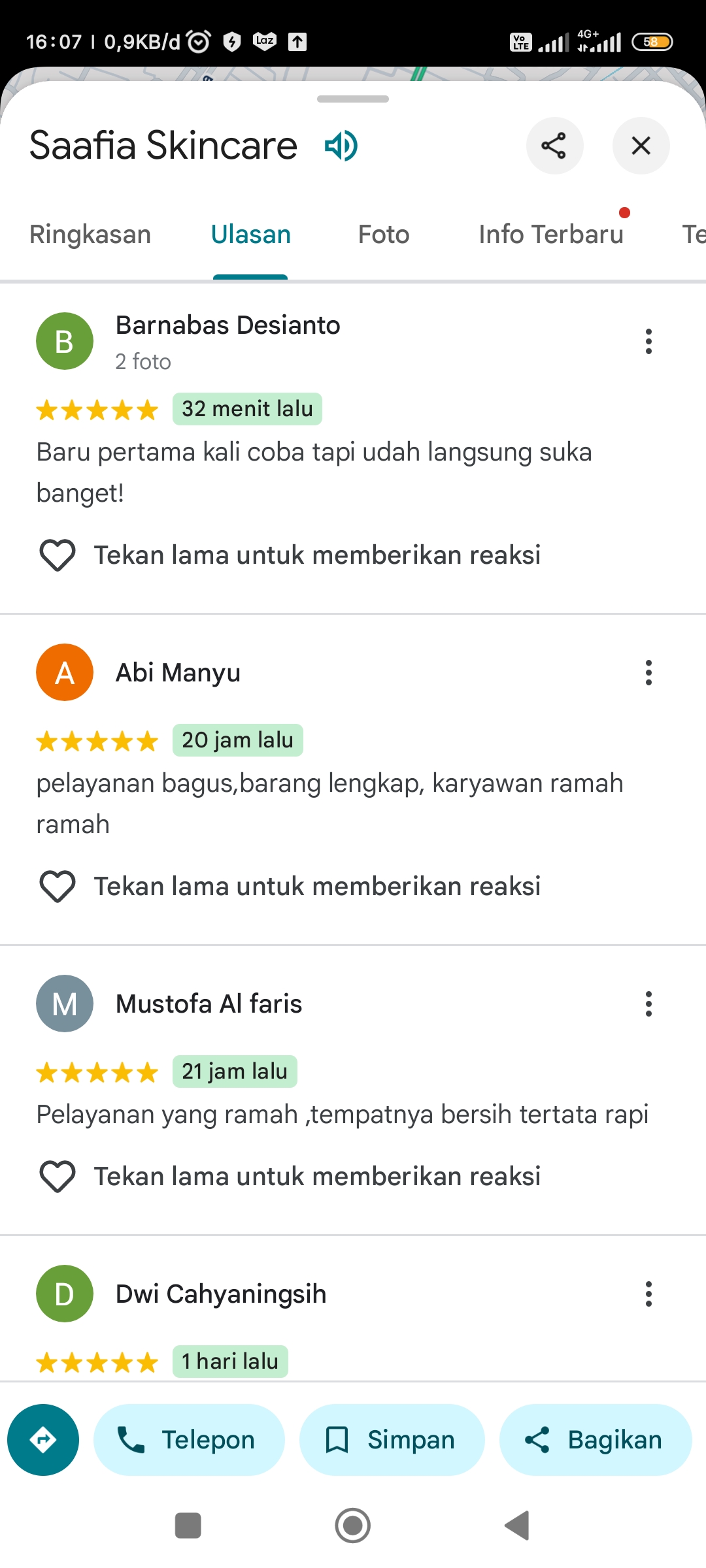Start directions with the round blue arrow button

point(43,1440)
